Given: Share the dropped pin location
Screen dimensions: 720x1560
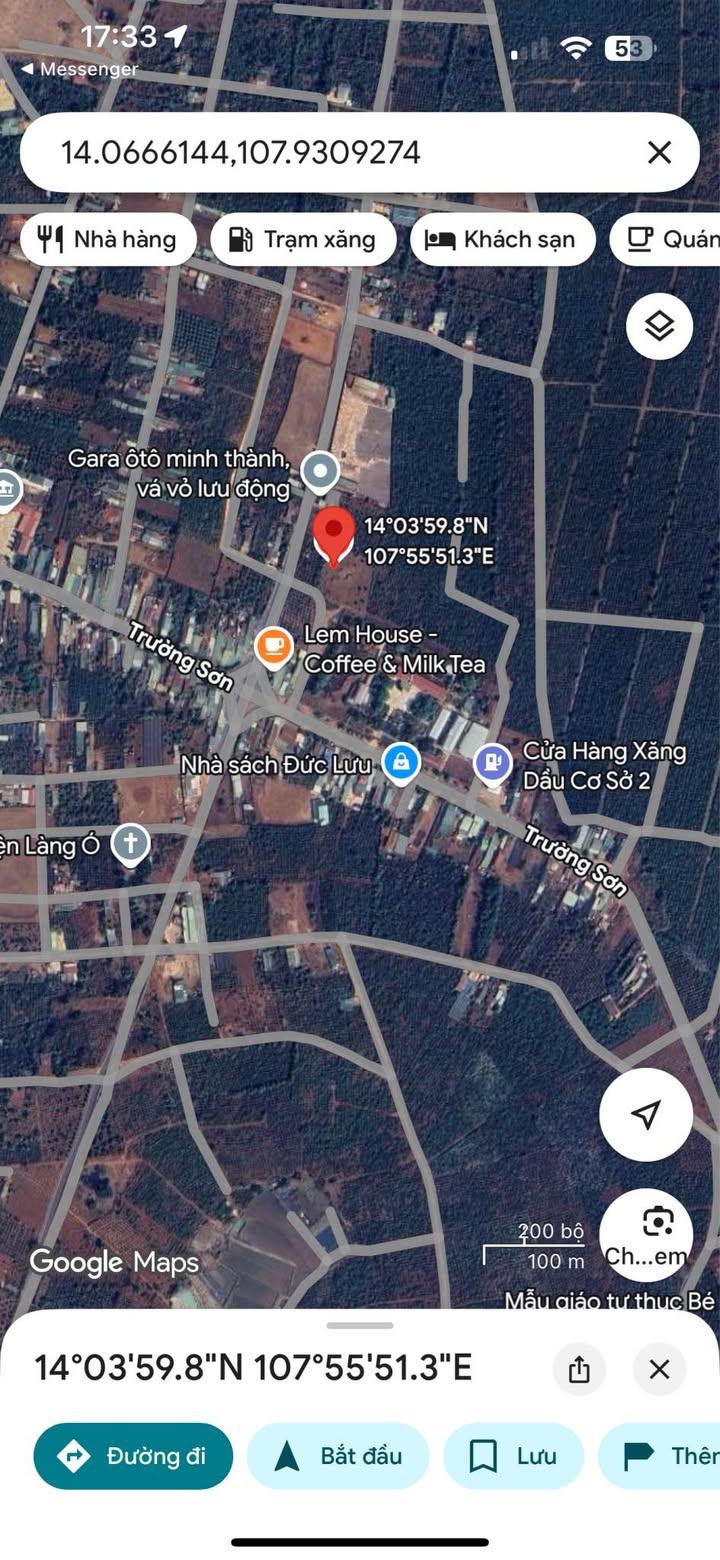Looking at the screenshot, I should 579,1369.
